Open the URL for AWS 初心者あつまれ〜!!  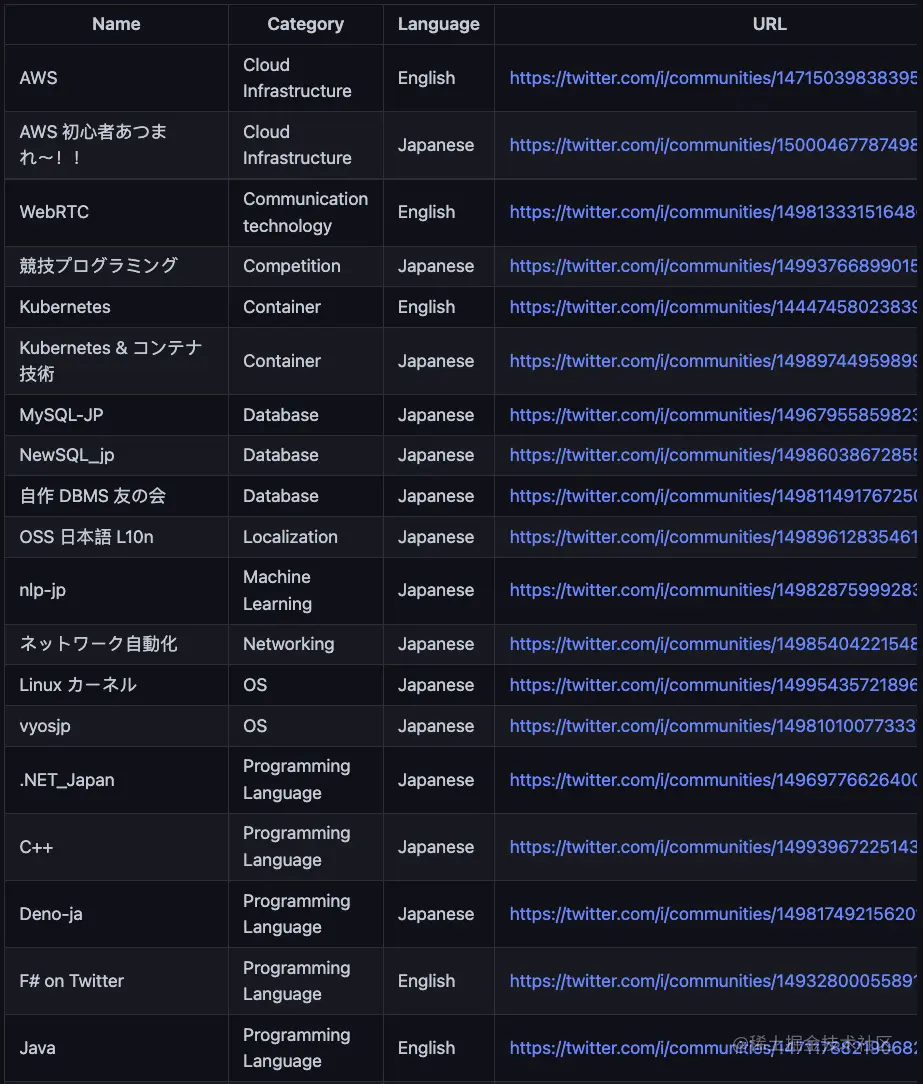(713, 145)
